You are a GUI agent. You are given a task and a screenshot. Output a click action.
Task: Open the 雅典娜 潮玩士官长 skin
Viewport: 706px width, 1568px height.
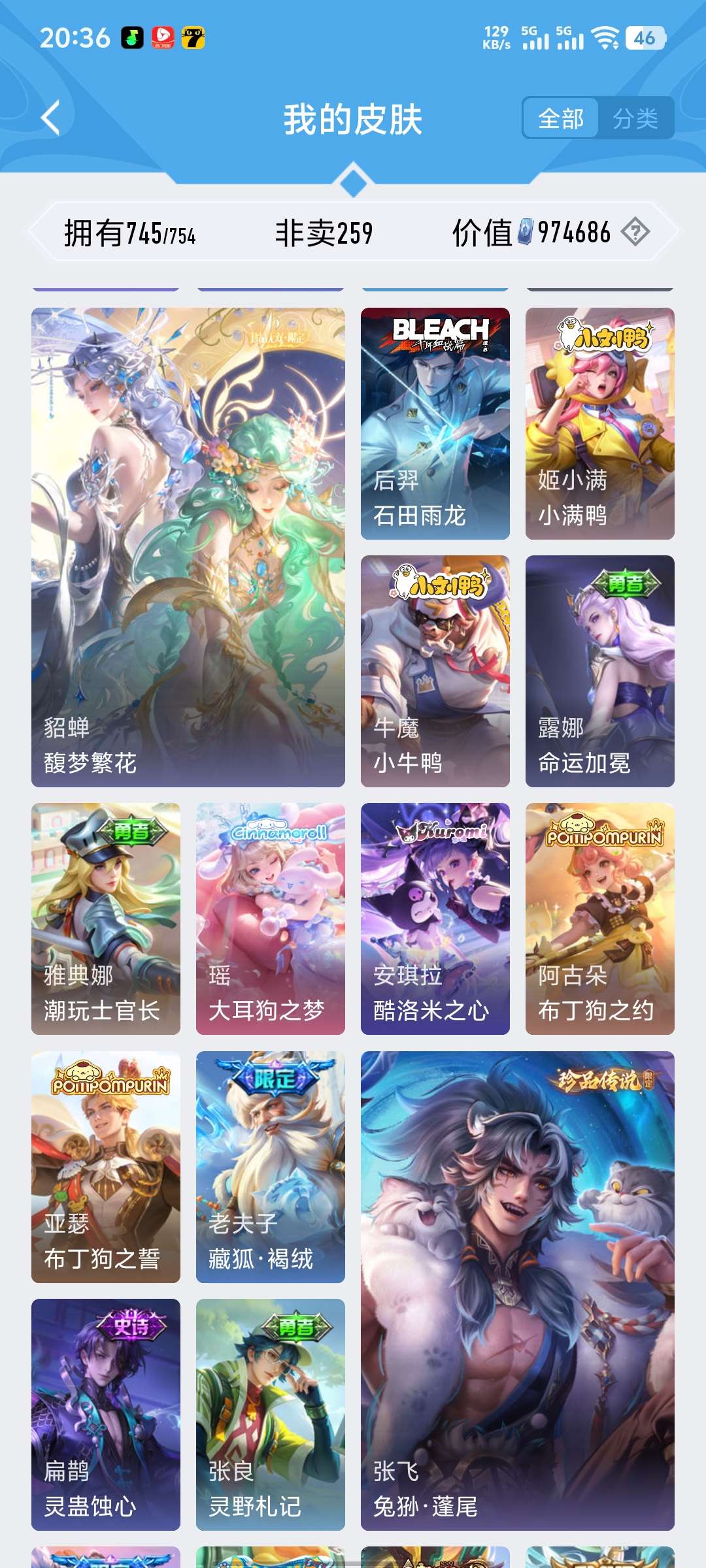pos(106,919)
